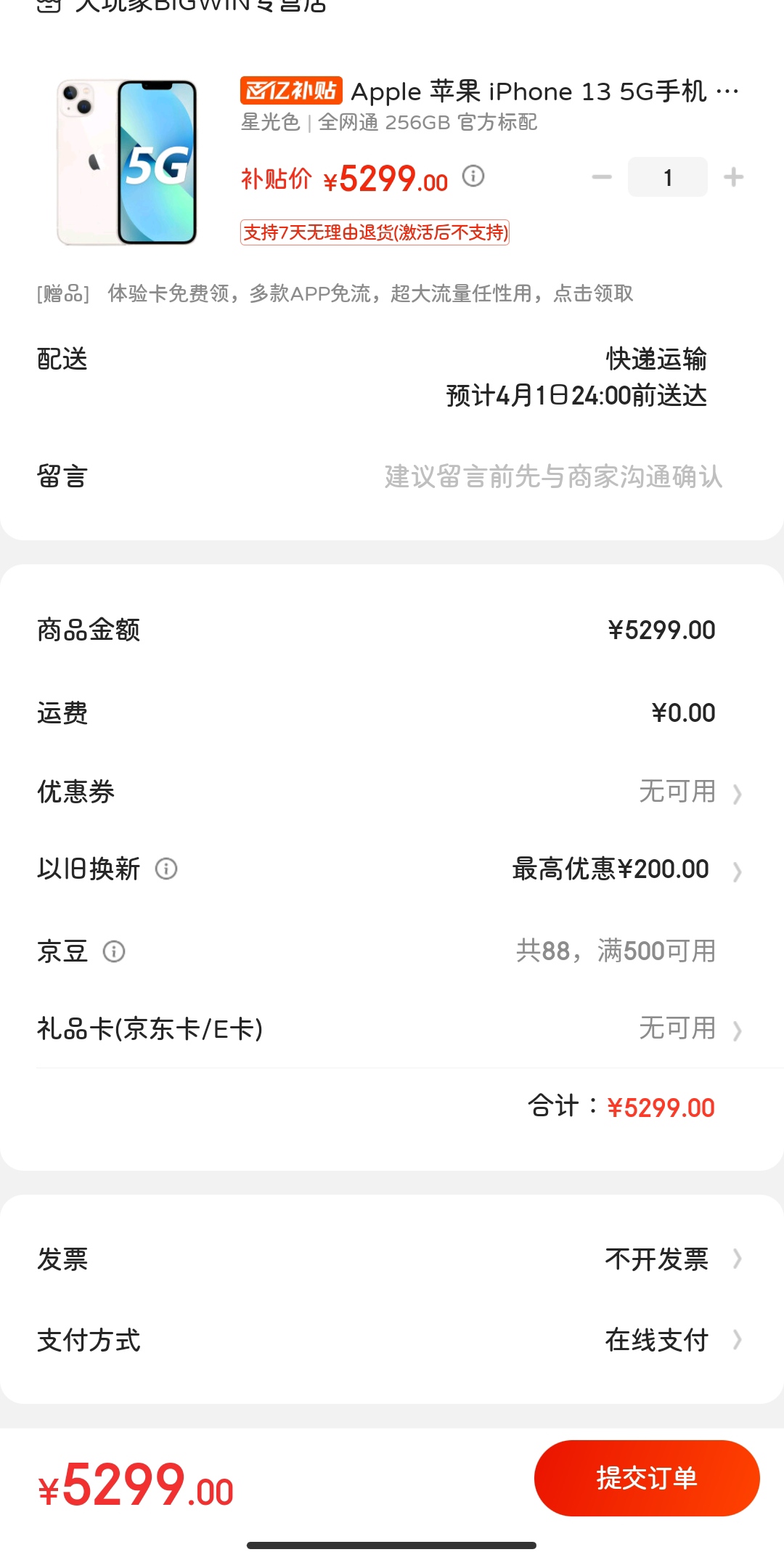Open info icon next to 补贴价 price
Screen dimensions: 784x1560
(x=473, y=177)
